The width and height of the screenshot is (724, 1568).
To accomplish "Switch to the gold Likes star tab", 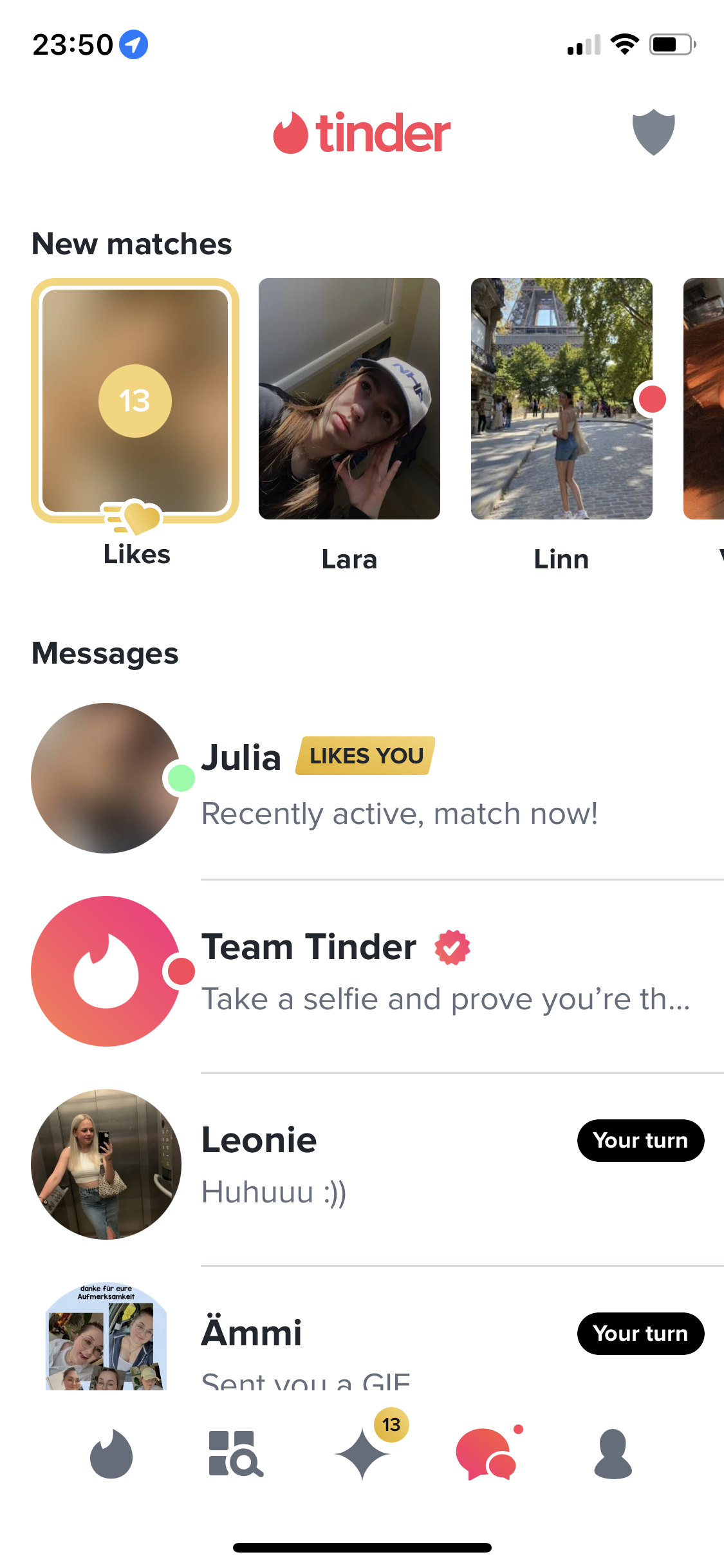I will pyautogui.click(x=363, y=1454).
